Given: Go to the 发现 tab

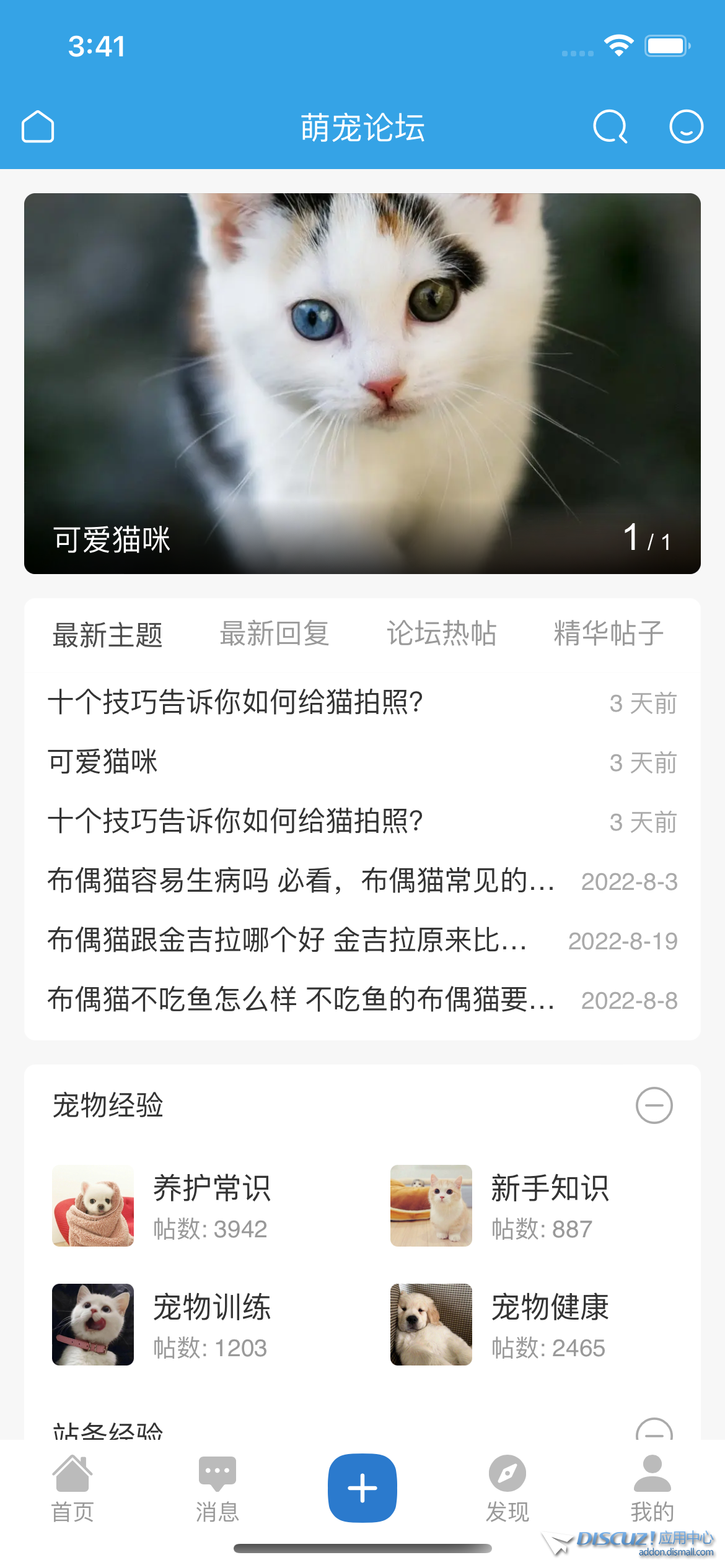Looking at the screenshot, I should 507,1489.
